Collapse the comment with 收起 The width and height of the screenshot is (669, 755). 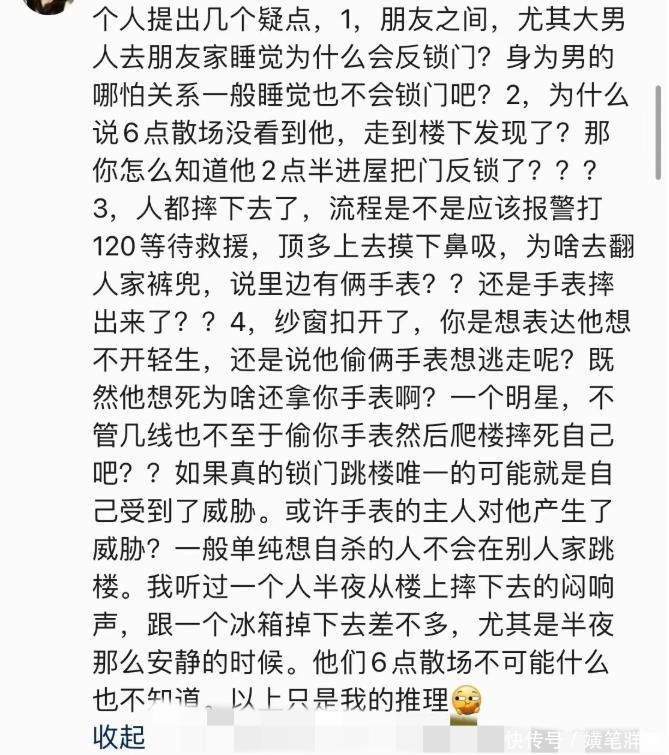[119, 736]
